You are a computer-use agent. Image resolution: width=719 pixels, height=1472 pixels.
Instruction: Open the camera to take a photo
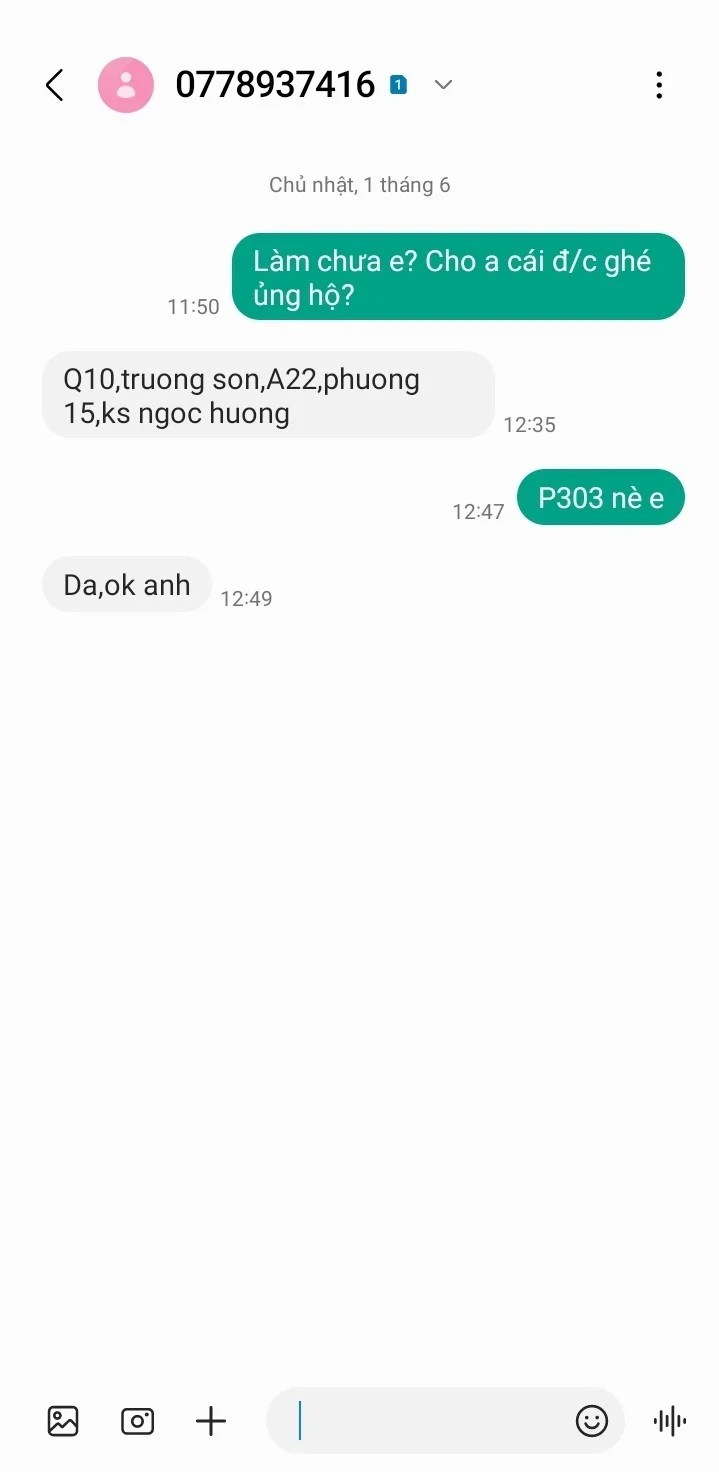137,1420
